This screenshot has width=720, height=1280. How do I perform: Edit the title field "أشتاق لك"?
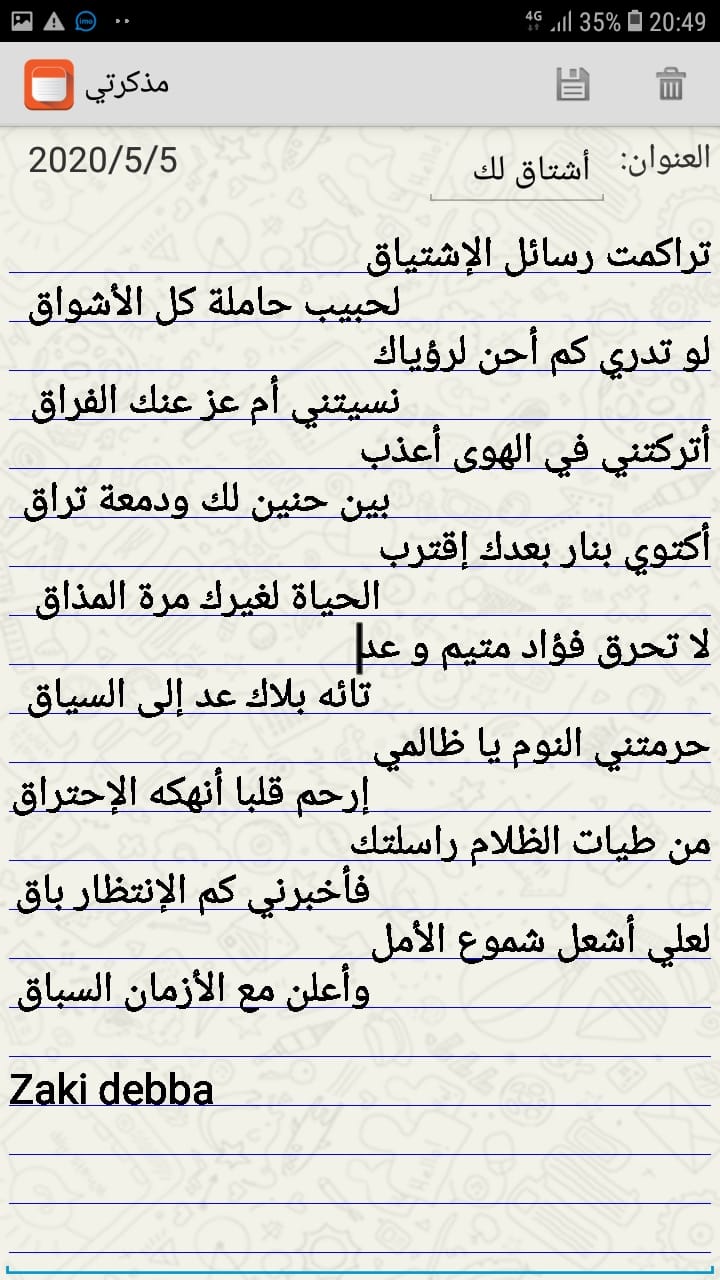click(x=517, y=172)
